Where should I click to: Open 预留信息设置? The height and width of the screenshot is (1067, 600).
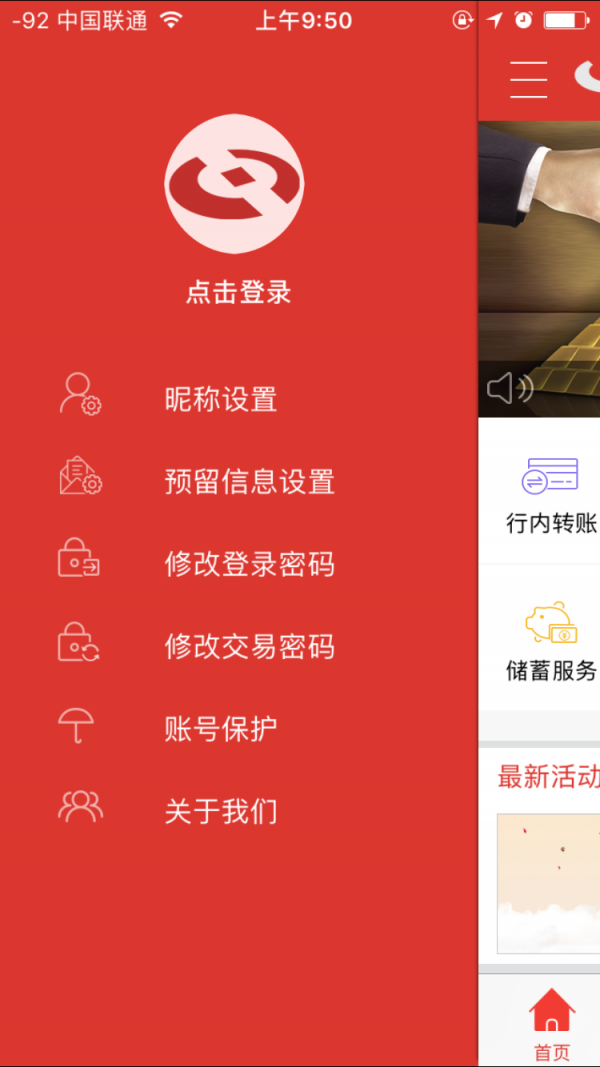pos(249,481)
